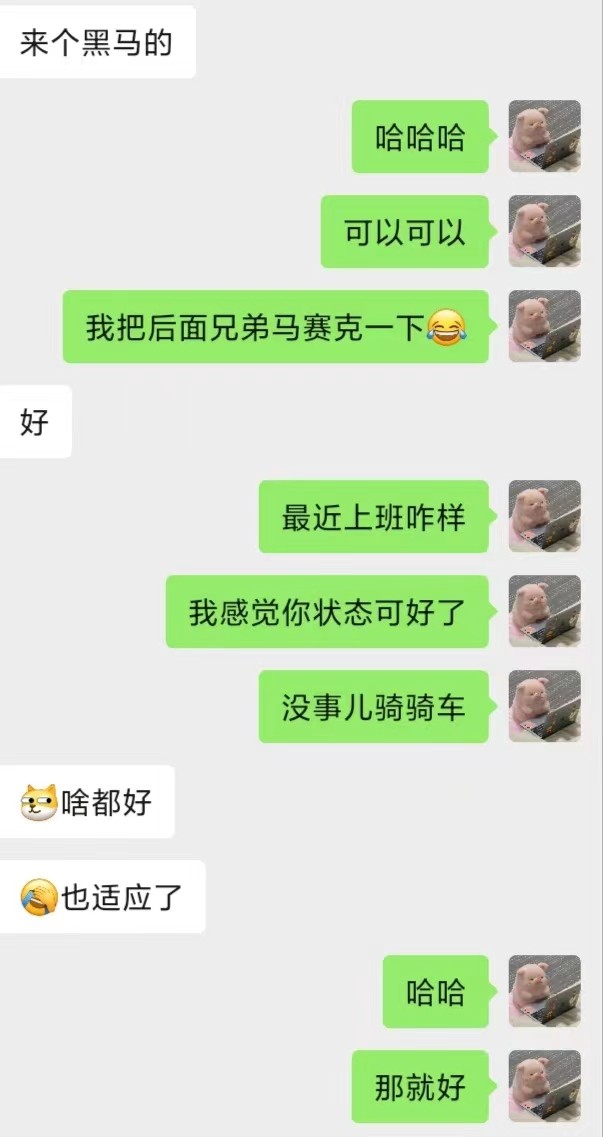Tap the avatar next to 没事儿骑骑车
This screenshot has height=1137, width=603.
[544, 706]
